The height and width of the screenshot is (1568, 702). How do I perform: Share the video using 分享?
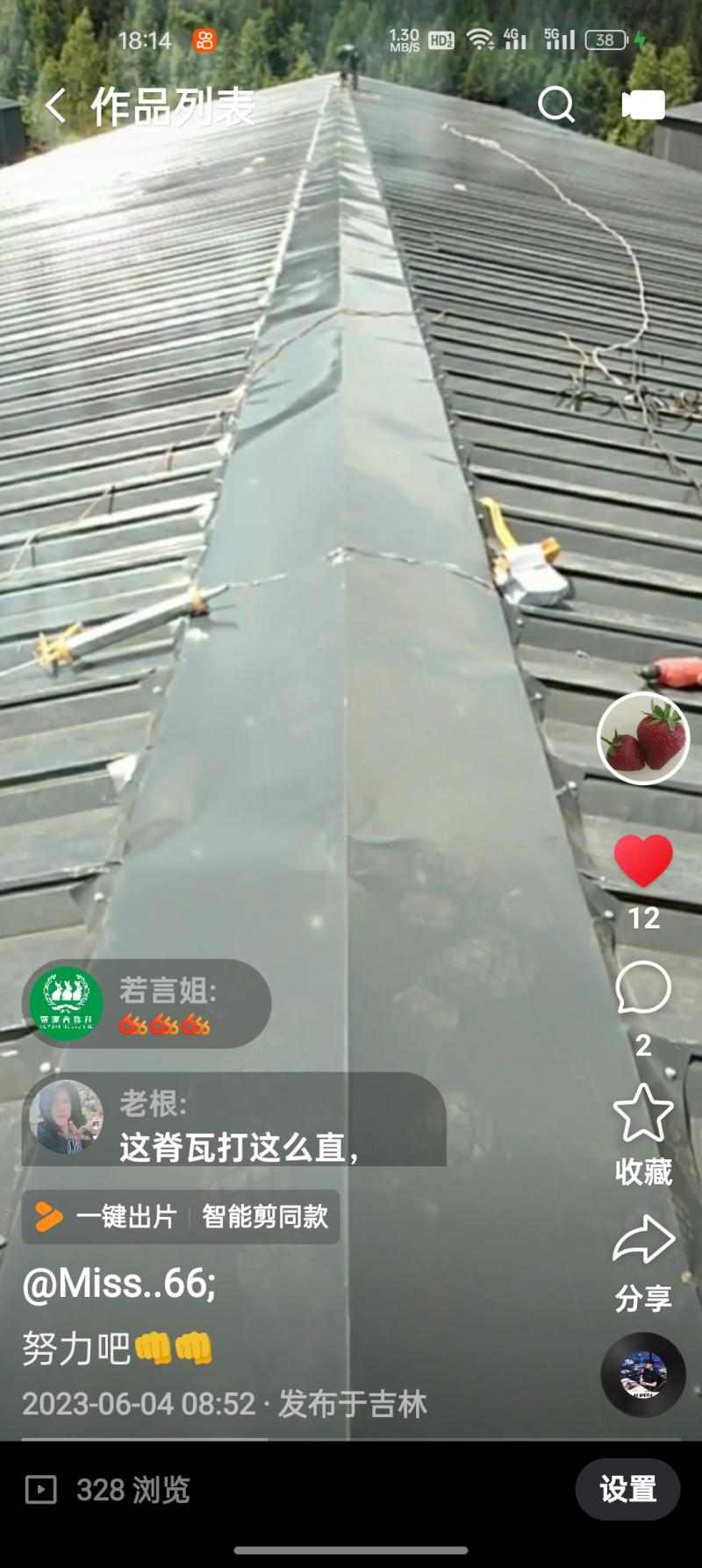pyautogui.click(x=643, y=1239)
